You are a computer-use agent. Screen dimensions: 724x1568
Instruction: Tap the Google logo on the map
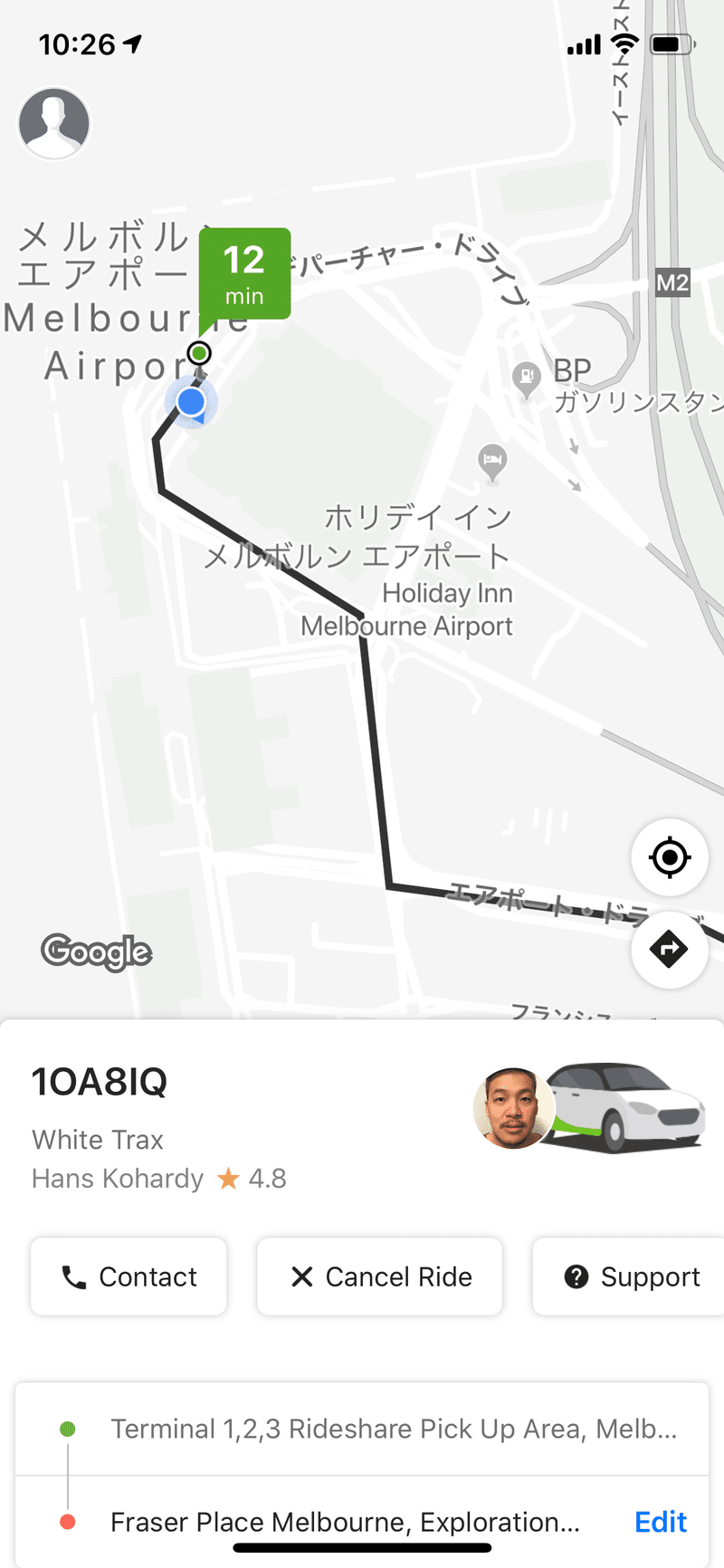point(96,952)
